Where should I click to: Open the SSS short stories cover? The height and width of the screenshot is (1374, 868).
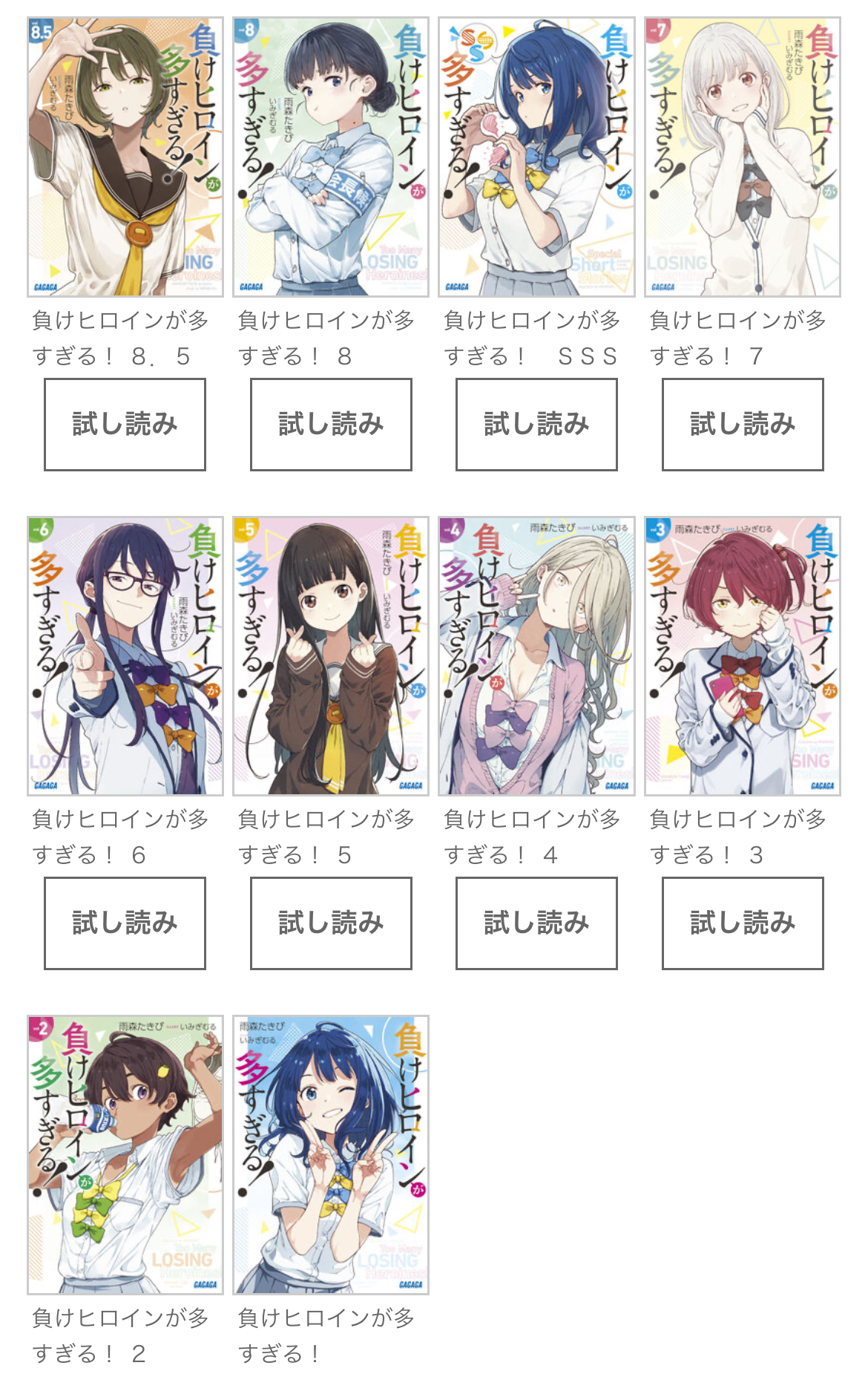tap(536, 157)
